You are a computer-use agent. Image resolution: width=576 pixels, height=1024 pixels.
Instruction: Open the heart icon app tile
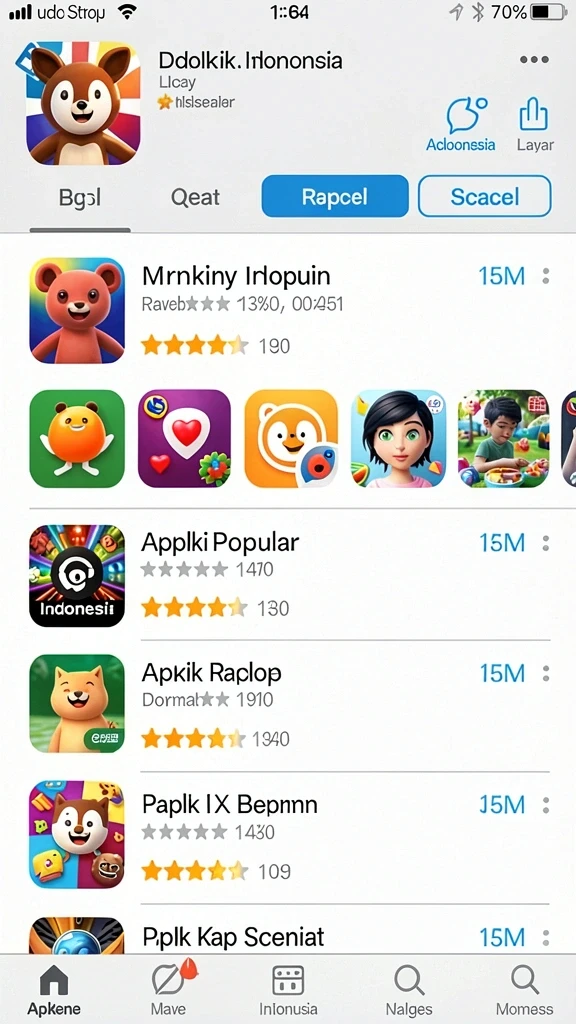click(184, 438)
